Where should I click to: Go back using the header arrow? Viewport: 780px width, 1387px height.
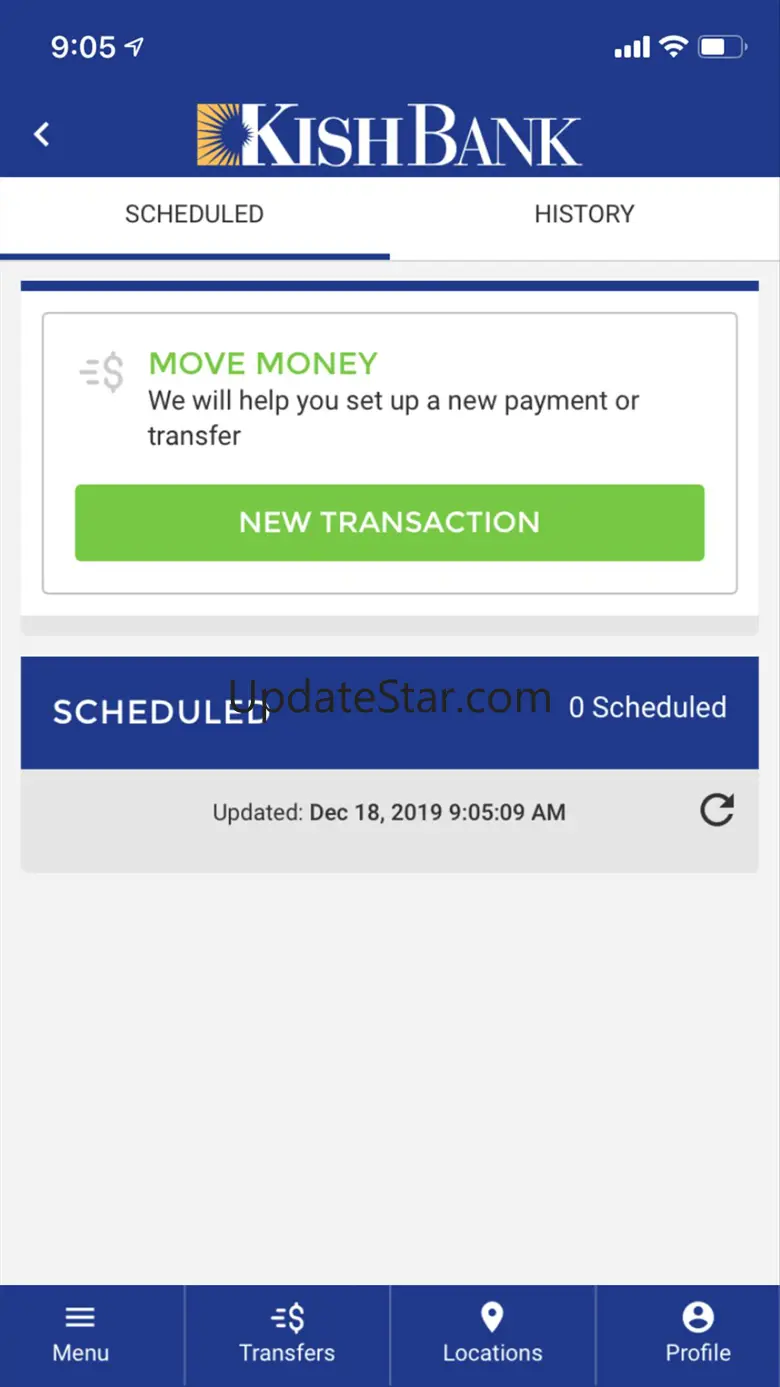click(41, 134)
